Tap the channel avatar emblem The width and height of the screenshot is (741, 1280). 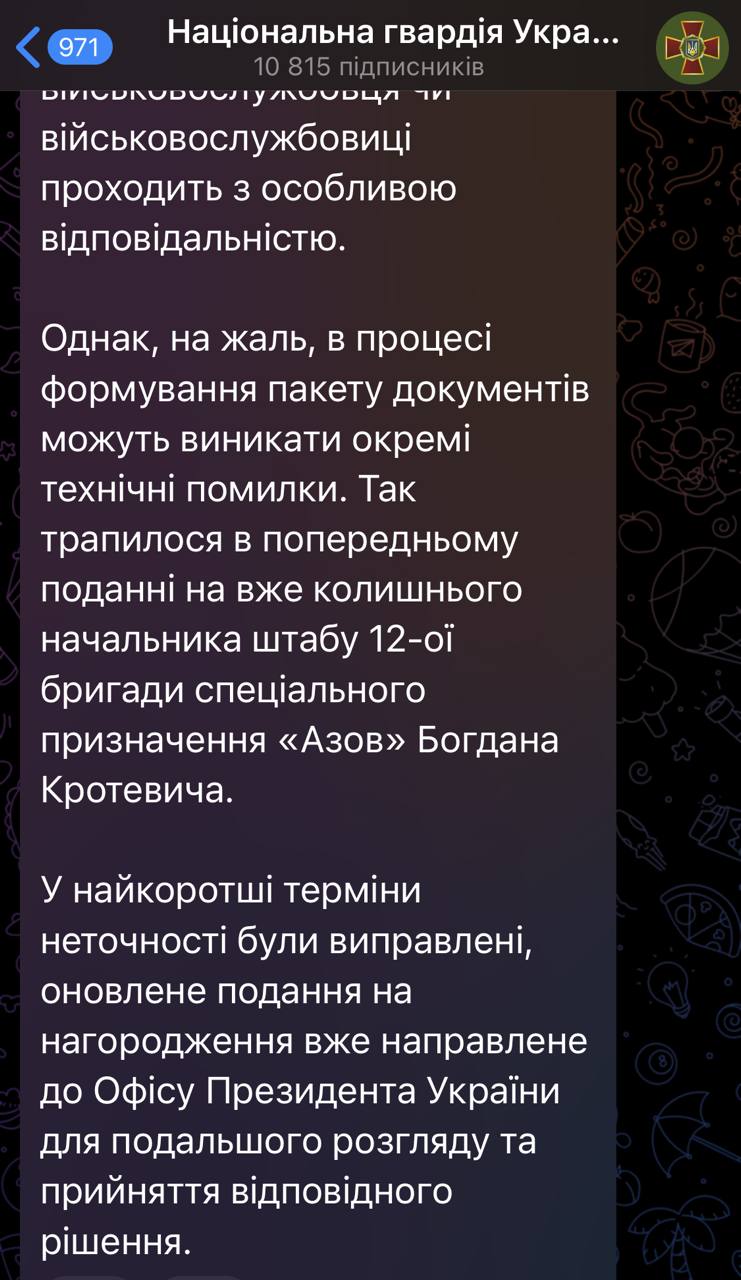point(692,47)
